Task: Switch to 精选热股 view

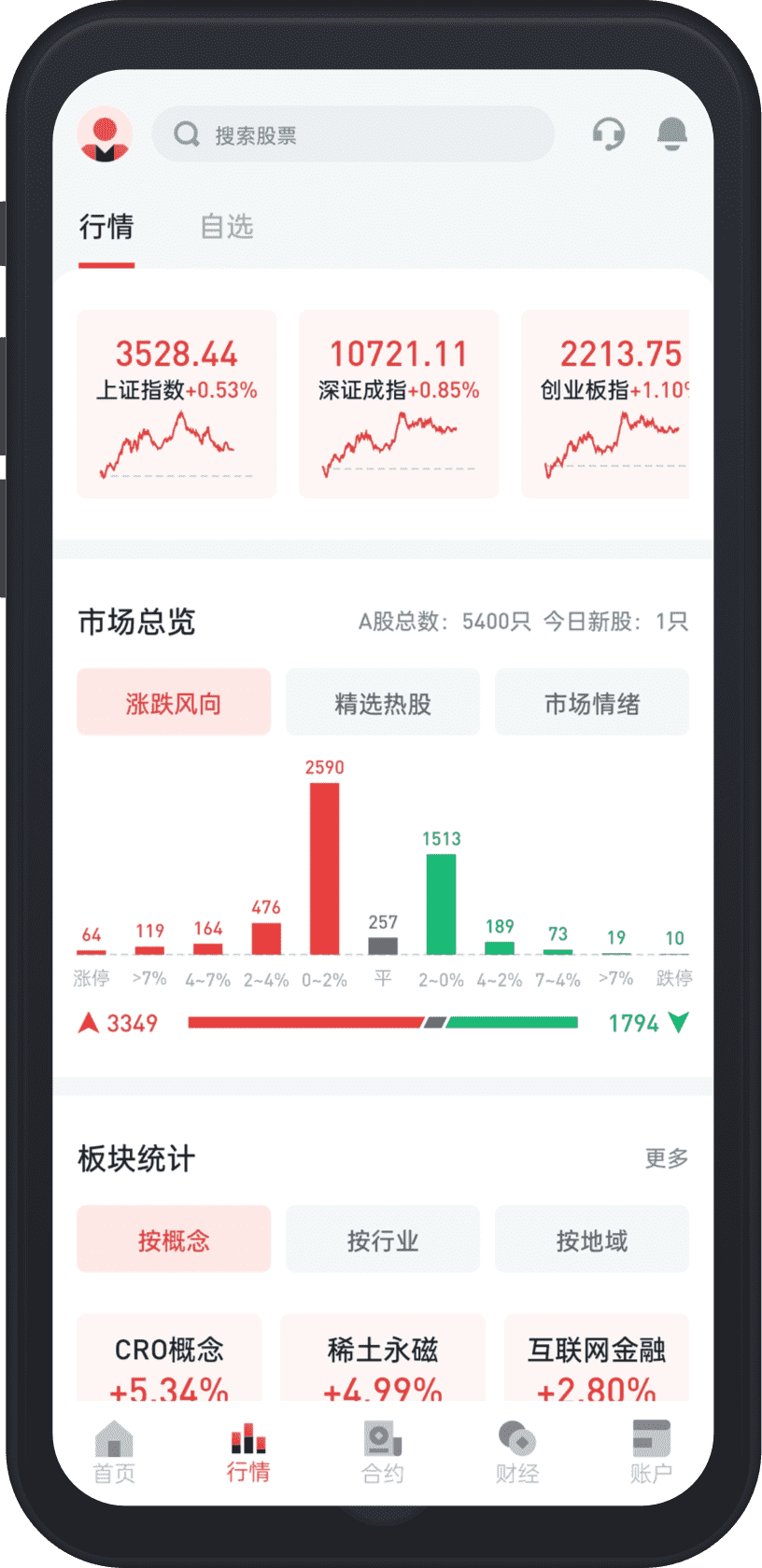Action: click(383, 703)
